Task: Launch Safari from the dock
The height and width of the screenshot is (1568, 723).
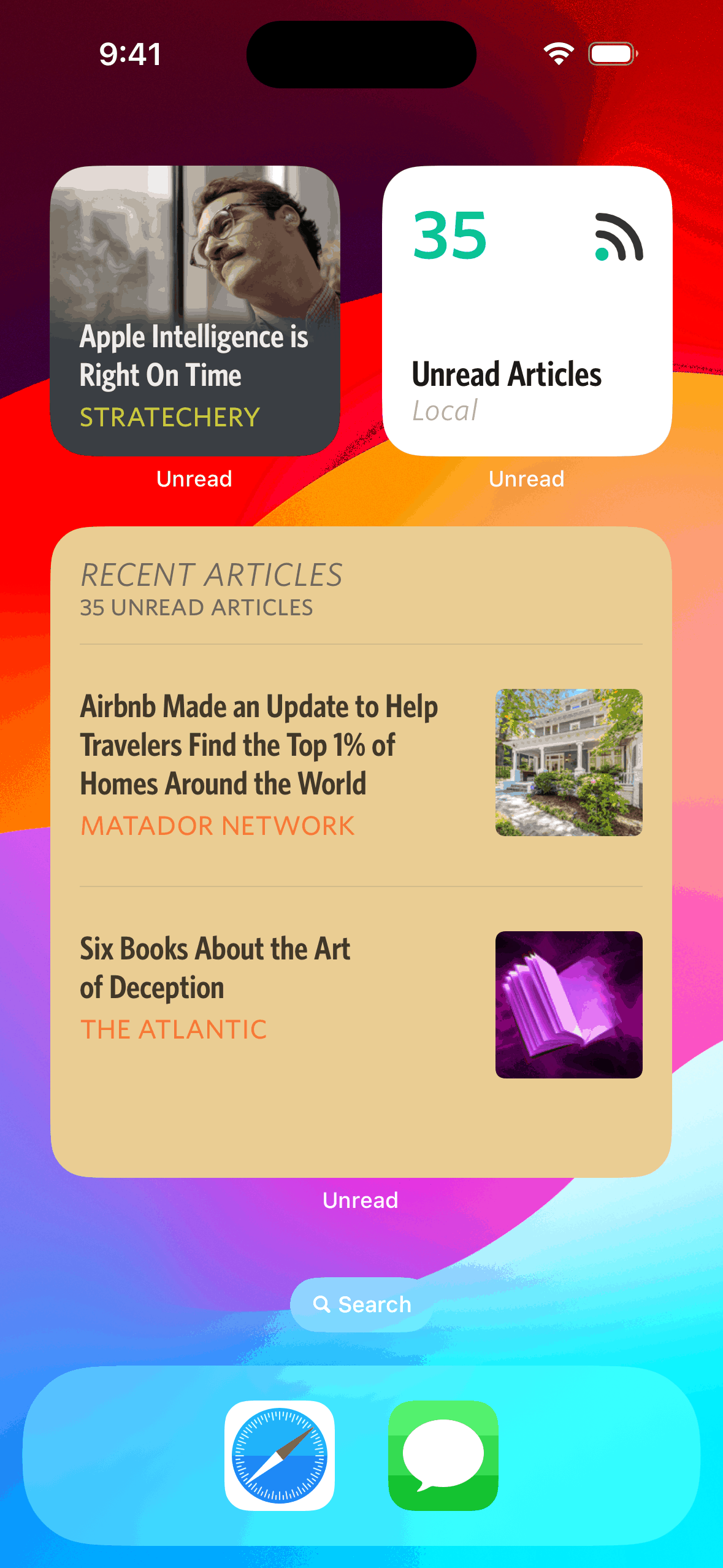Action: (280, 1455)
